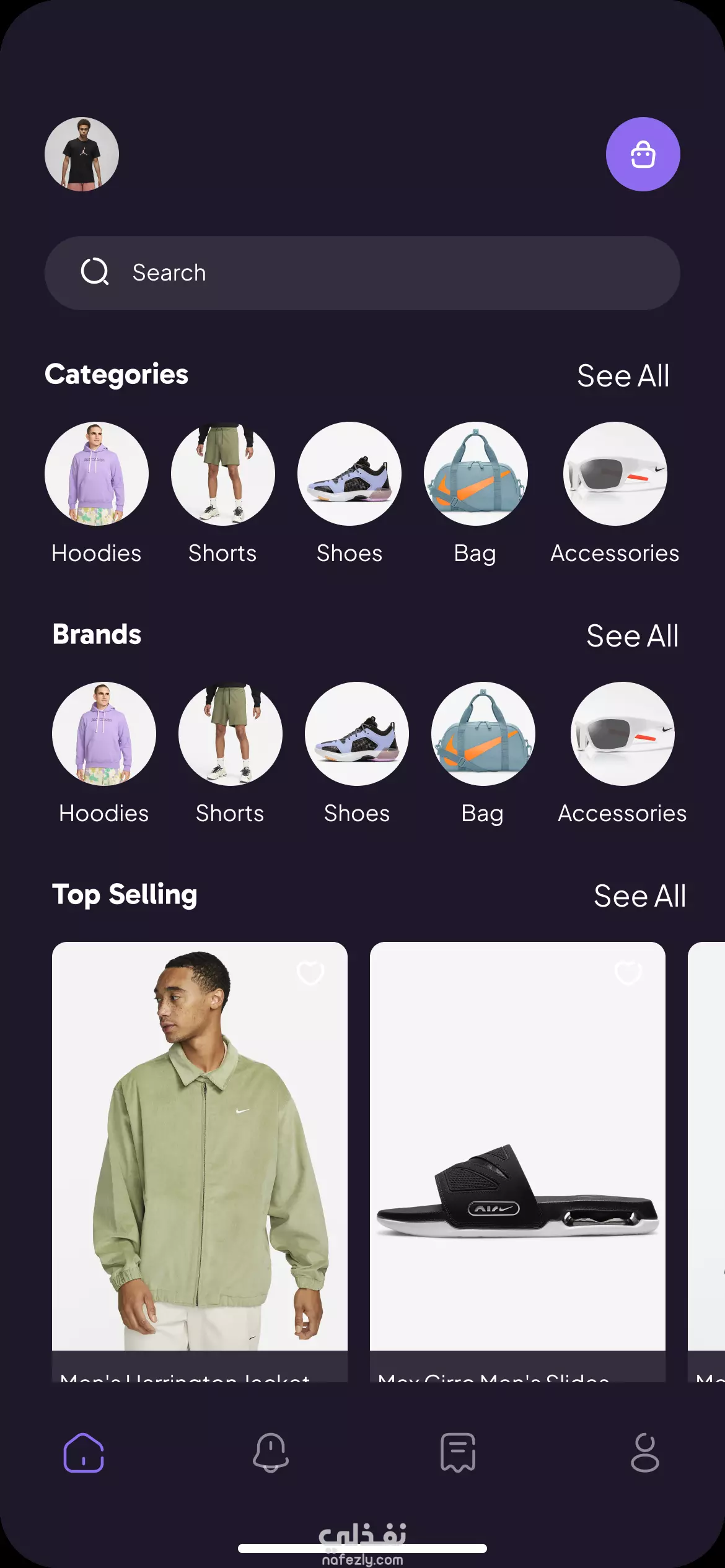This screenshot has height=1568, width=725.
Task: Tap the profile avatar photo
Action: 82,154
